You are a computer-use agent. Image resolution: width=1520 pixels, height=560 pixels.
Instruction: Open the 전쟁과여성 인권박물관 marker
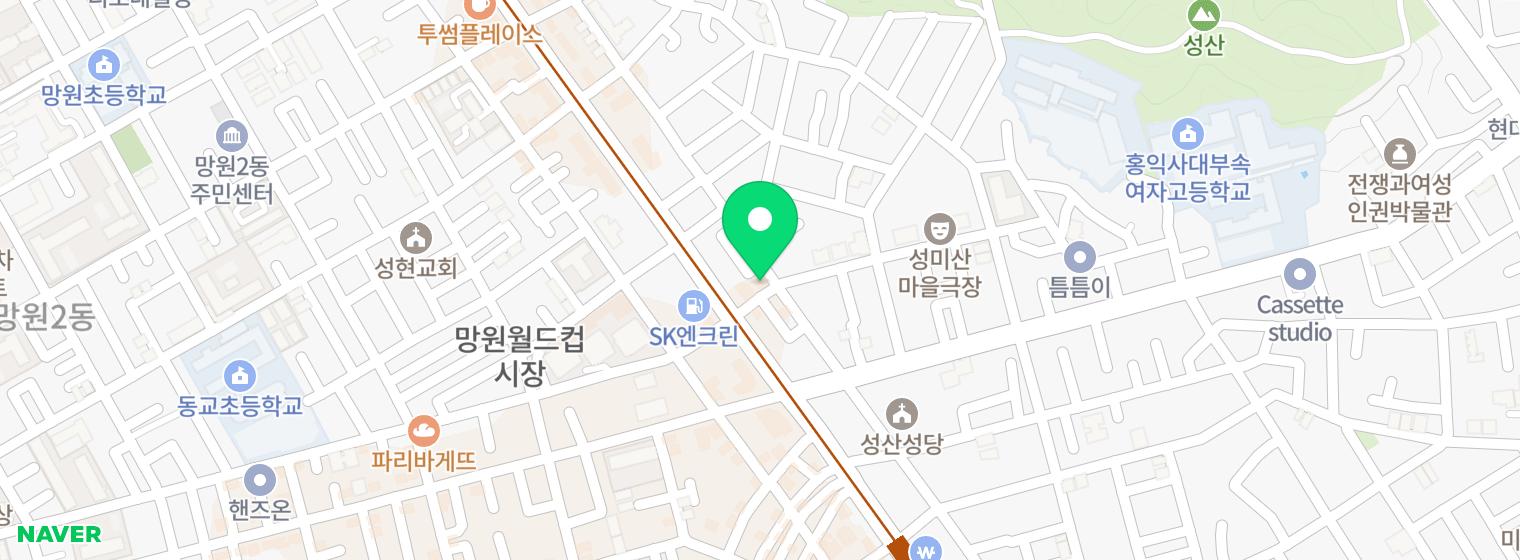pyautogui.click(x=1399, y=155)
